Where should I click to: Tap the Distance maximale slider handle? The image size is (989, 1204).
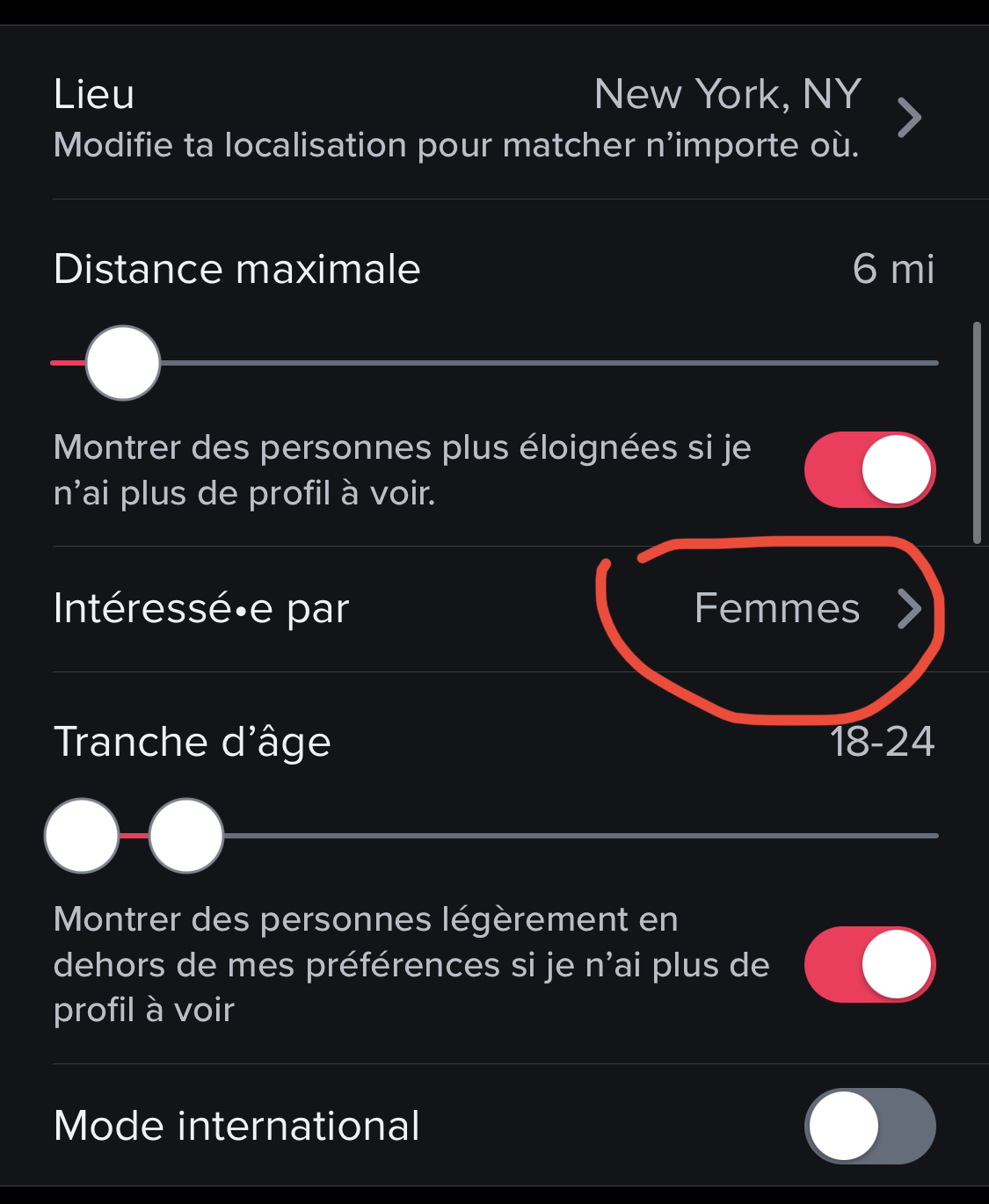click(x=123, y=363)
